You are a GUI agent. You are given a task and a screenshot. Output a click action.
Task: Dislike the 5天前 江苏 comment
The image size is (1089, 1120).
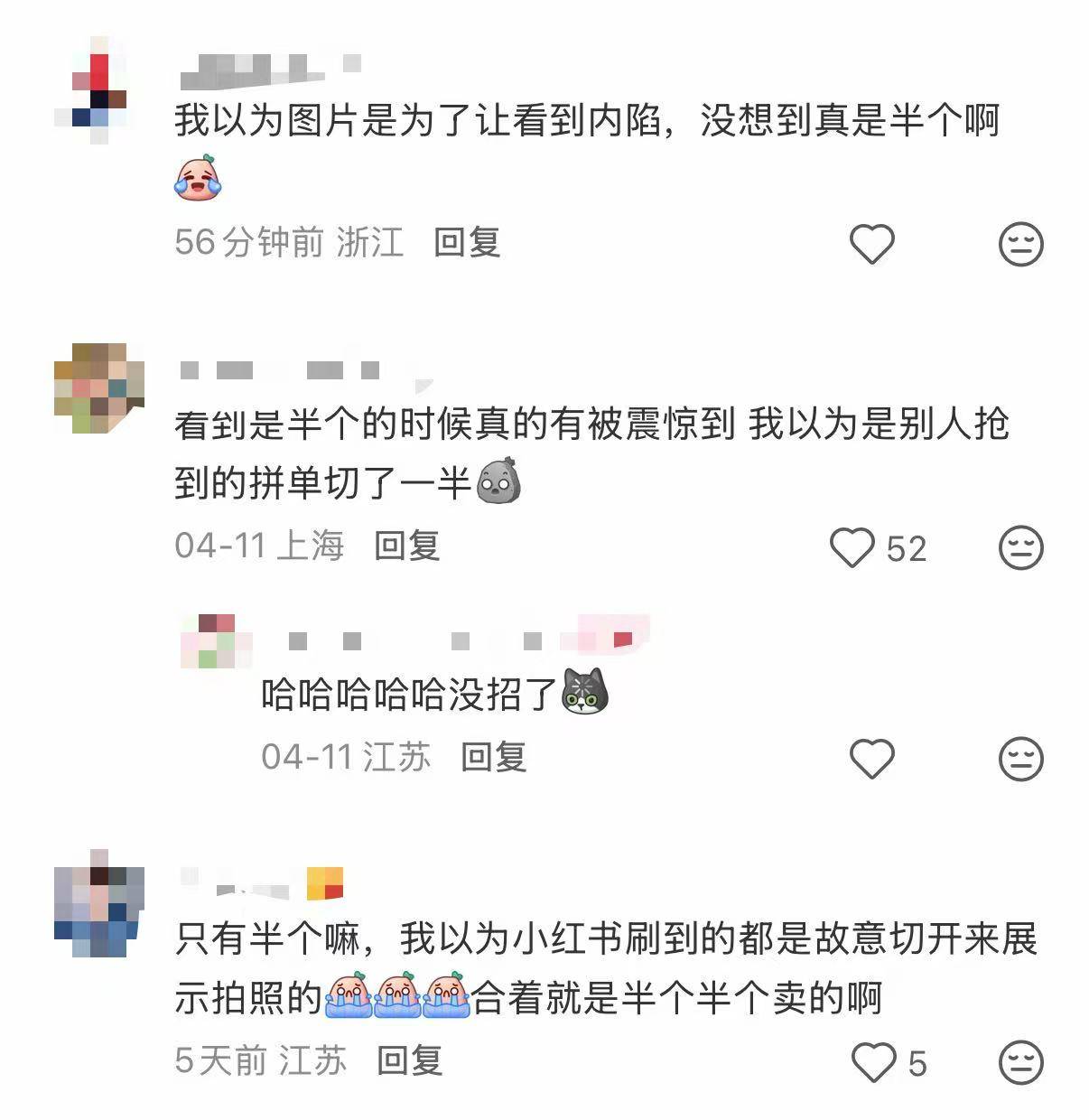click(x=1020, y=1062)
